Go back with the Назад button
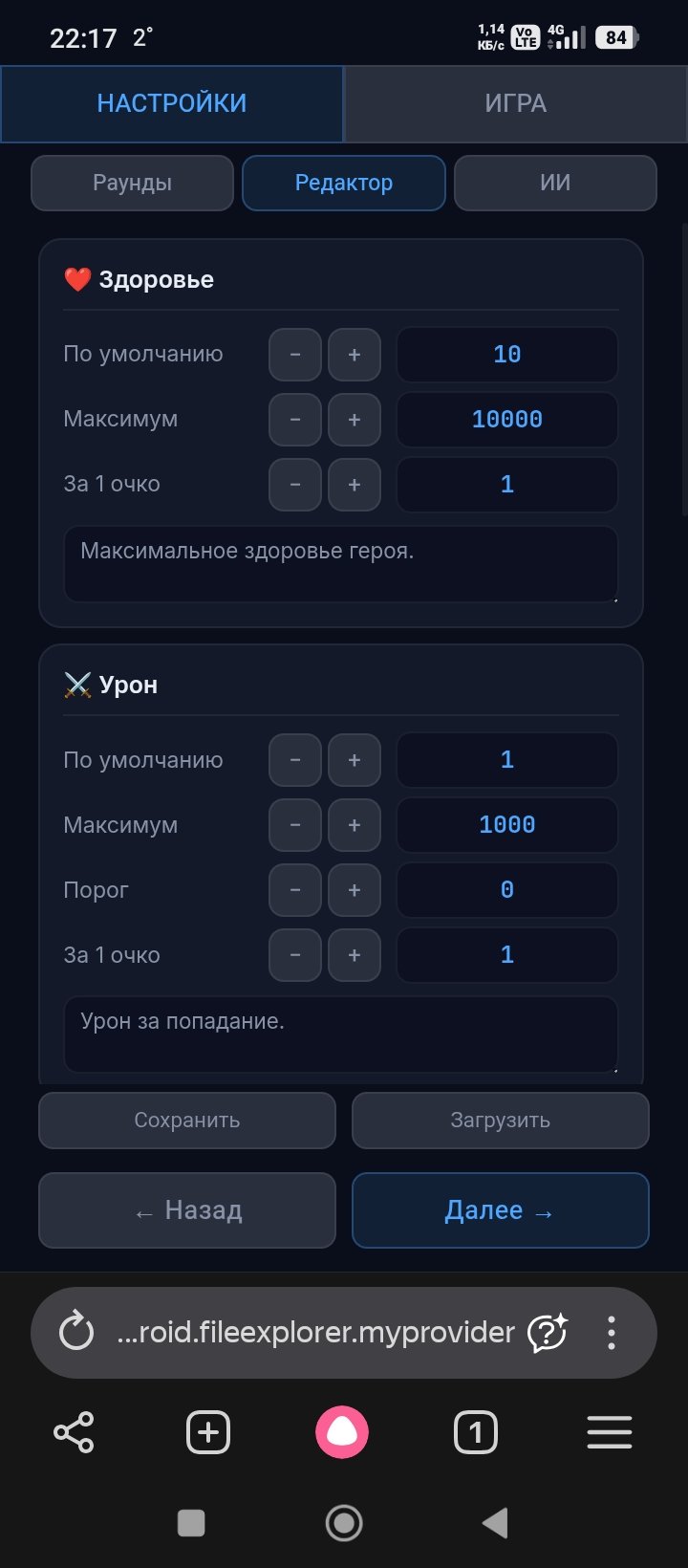 (x=187, y=1210)
